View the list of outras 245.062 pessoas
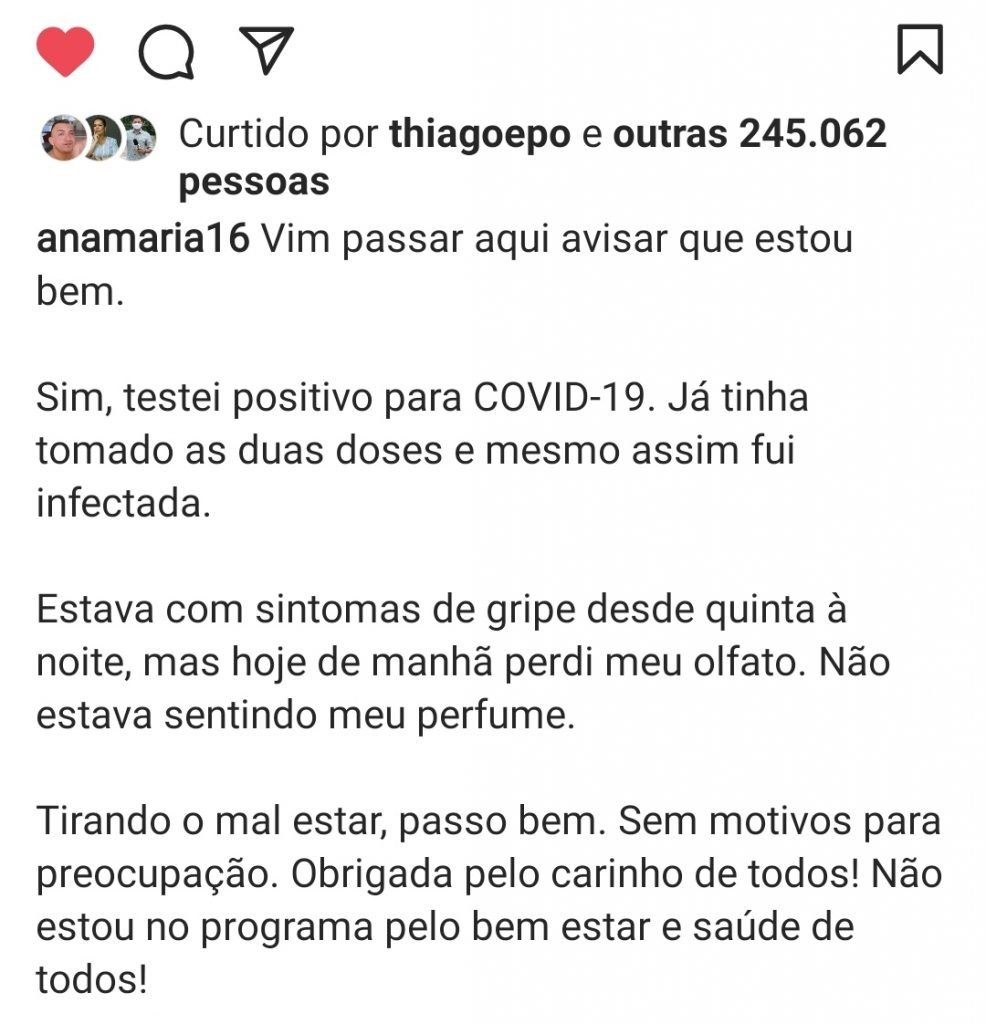 pyautogui.click(x=748, y=134)
